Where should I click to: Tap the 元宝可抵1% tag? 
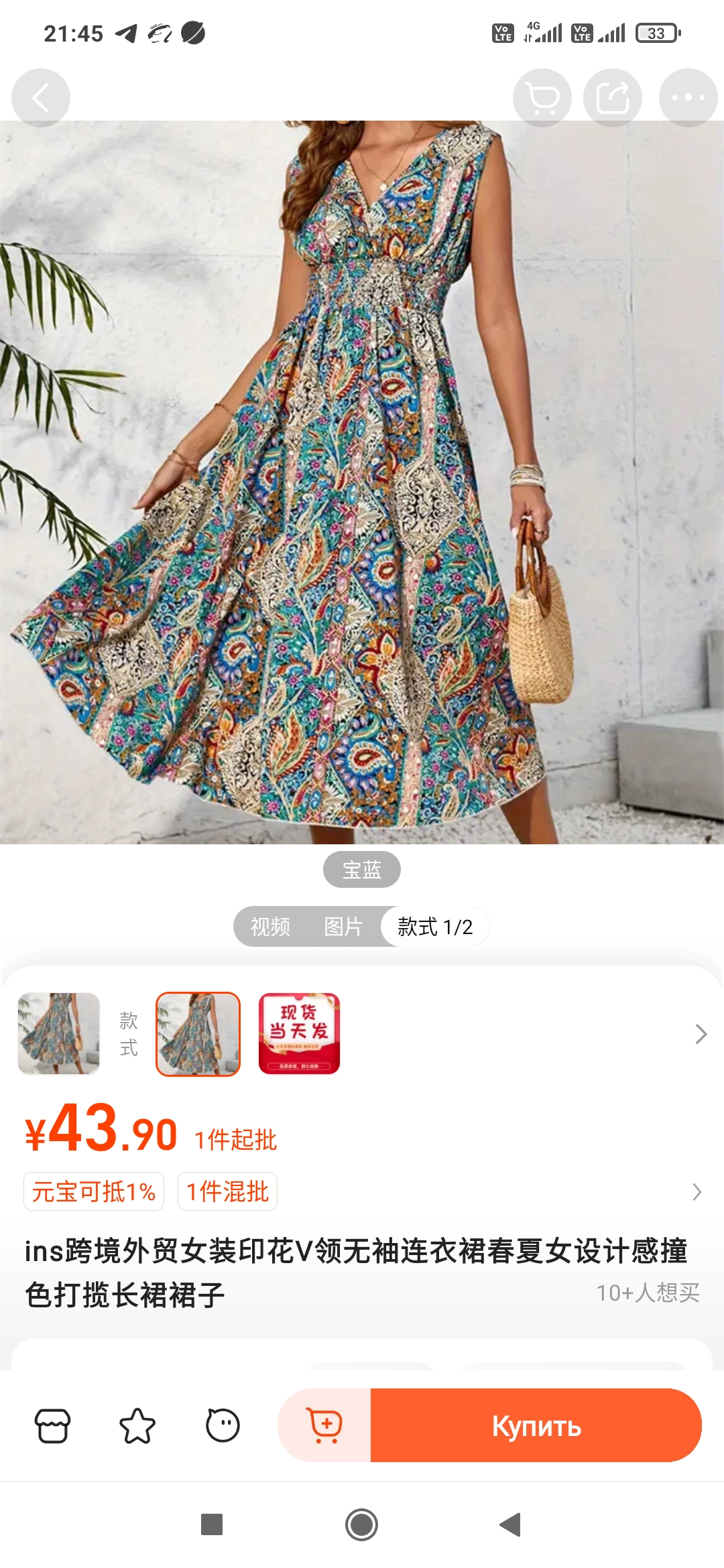[x=94, y=1191]
